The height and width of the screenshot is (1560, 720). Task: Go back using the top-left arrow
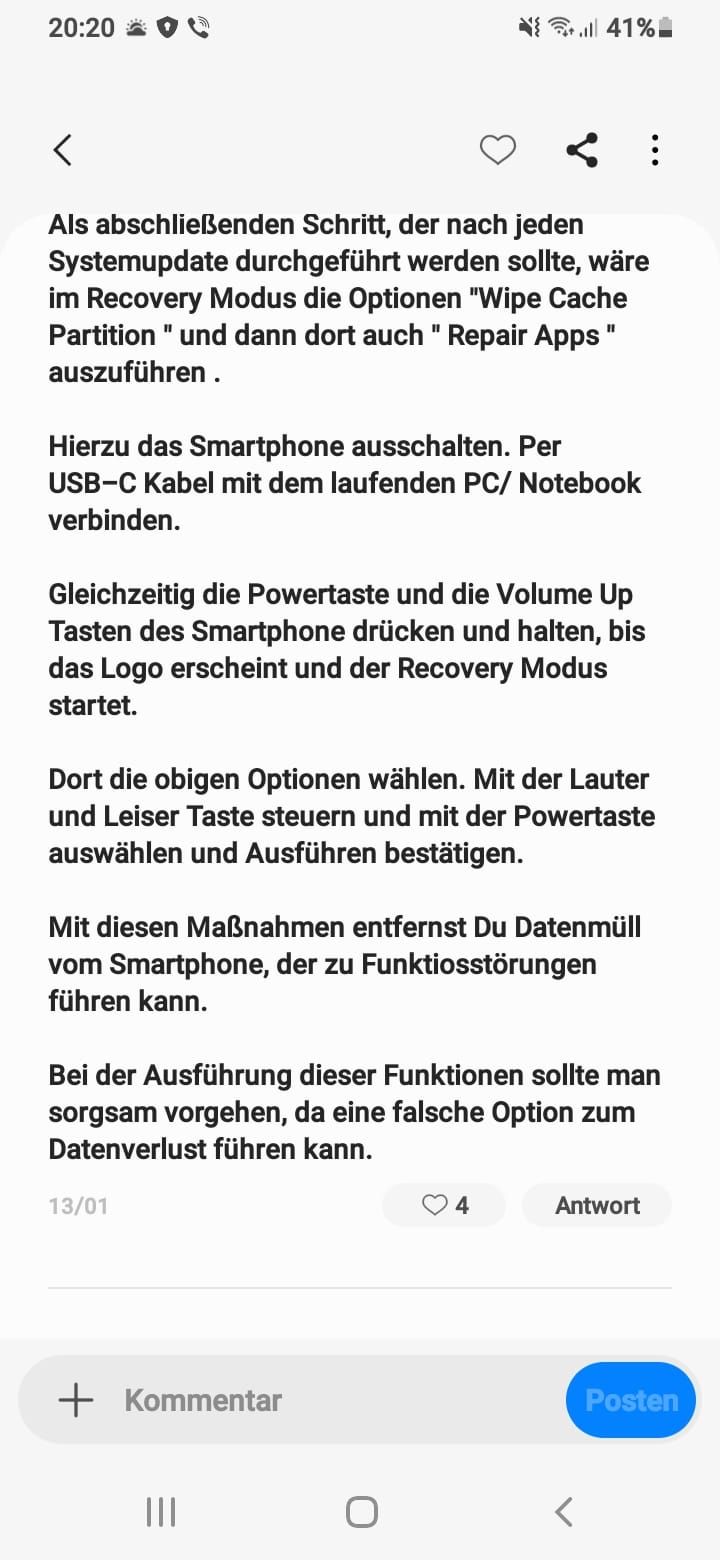(63, 150)
